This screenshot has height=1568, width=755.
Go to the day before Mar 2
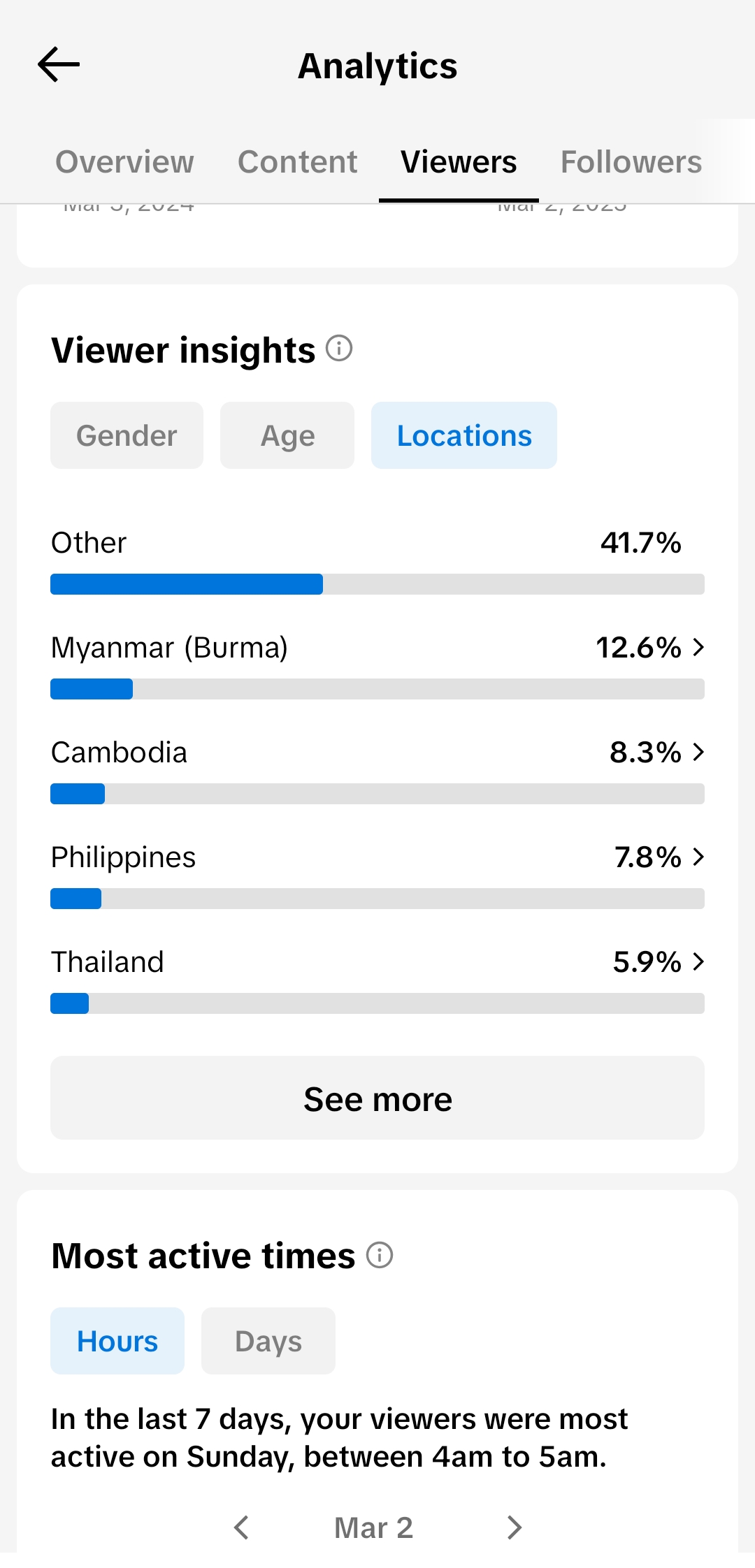tap(241, 1527)
